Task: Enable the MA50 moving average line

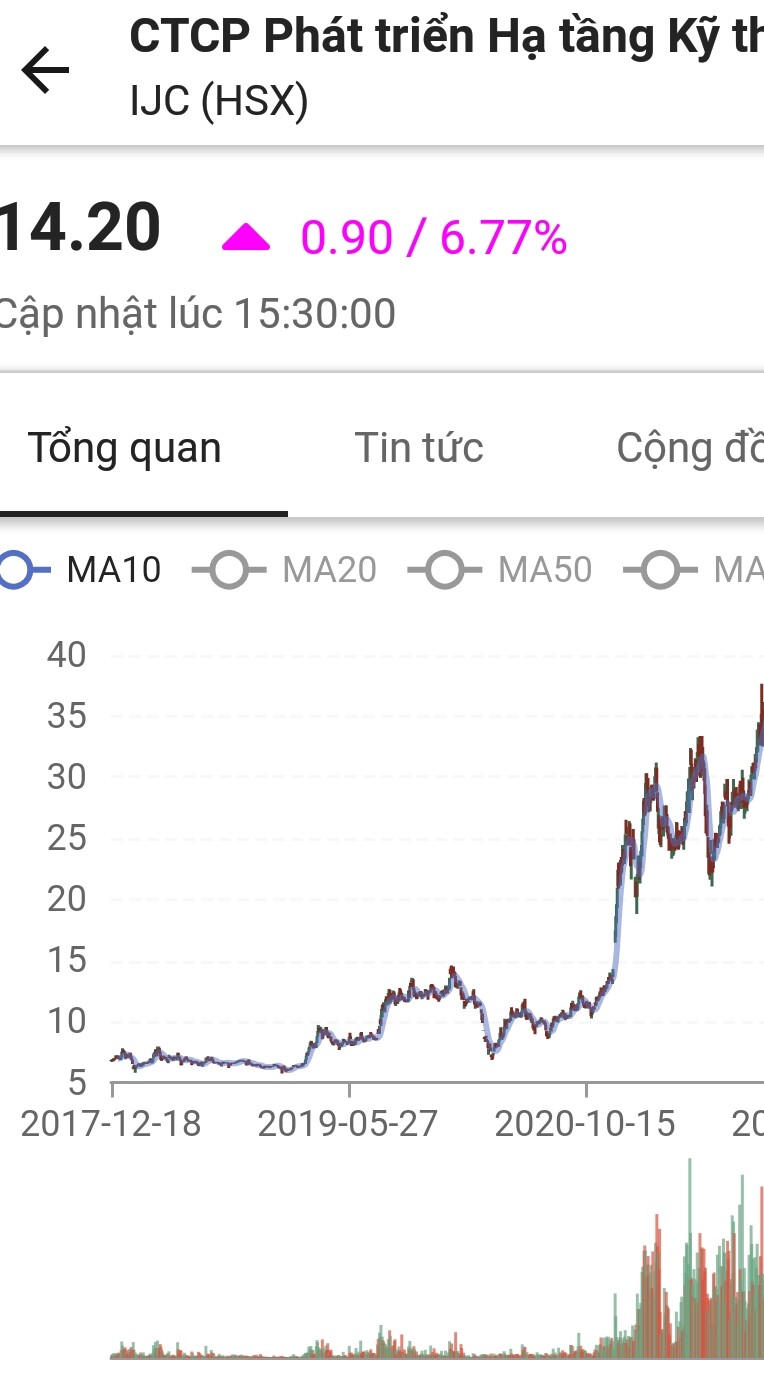Action: point(501,570)
